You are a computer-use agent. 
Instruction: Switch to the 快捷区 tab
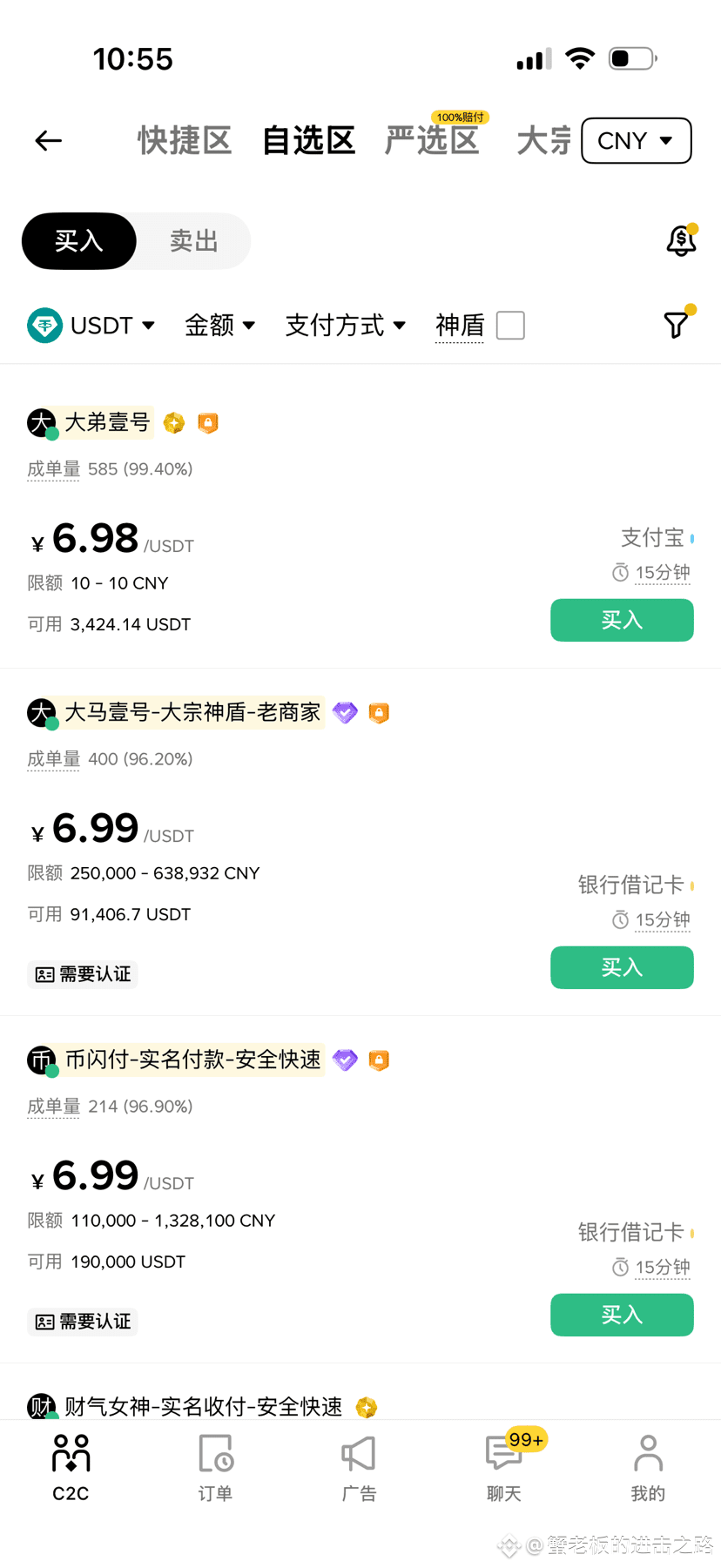pyautogui.click(x=185, y=140)
